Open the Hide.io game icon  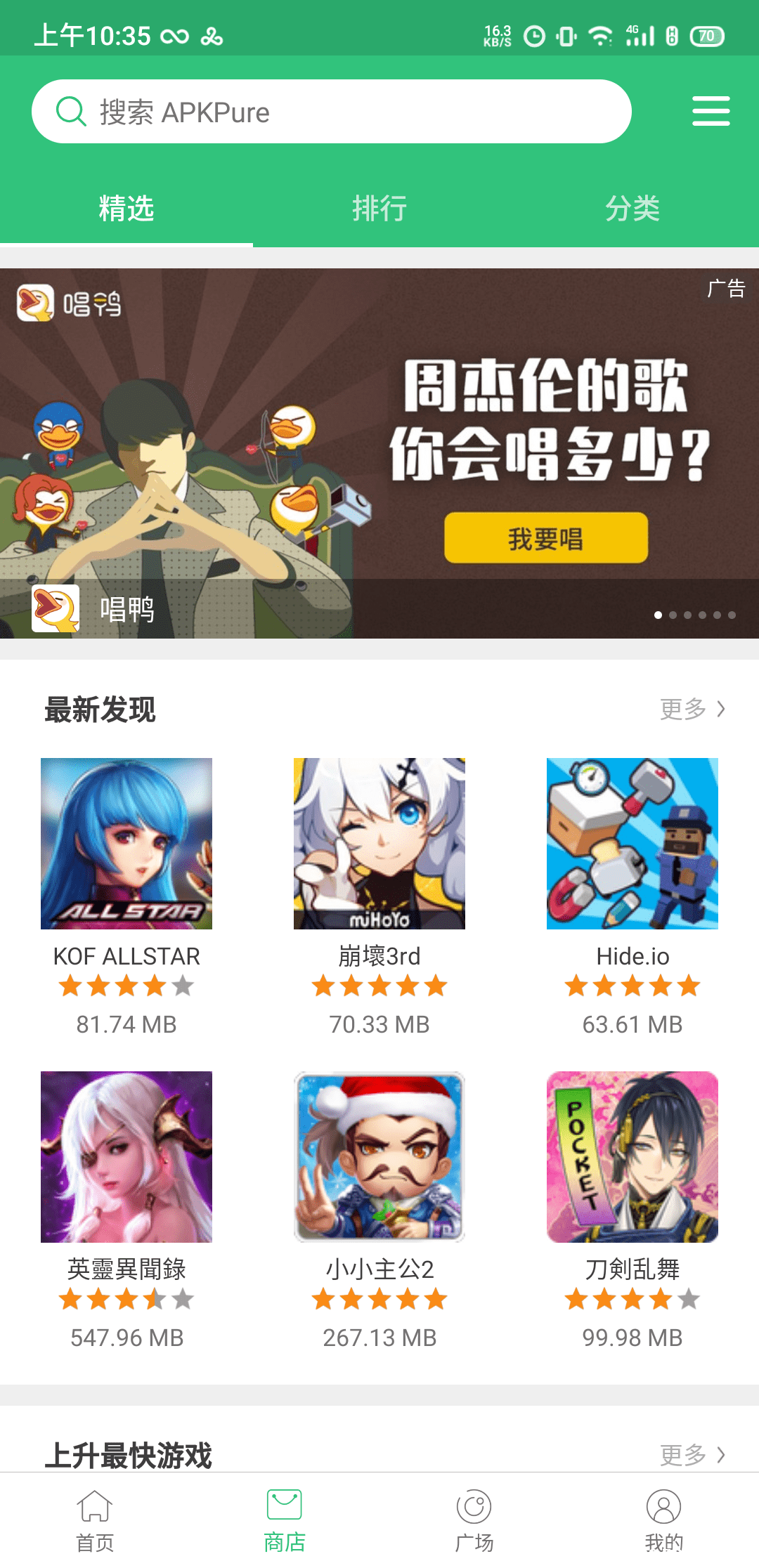631,844
